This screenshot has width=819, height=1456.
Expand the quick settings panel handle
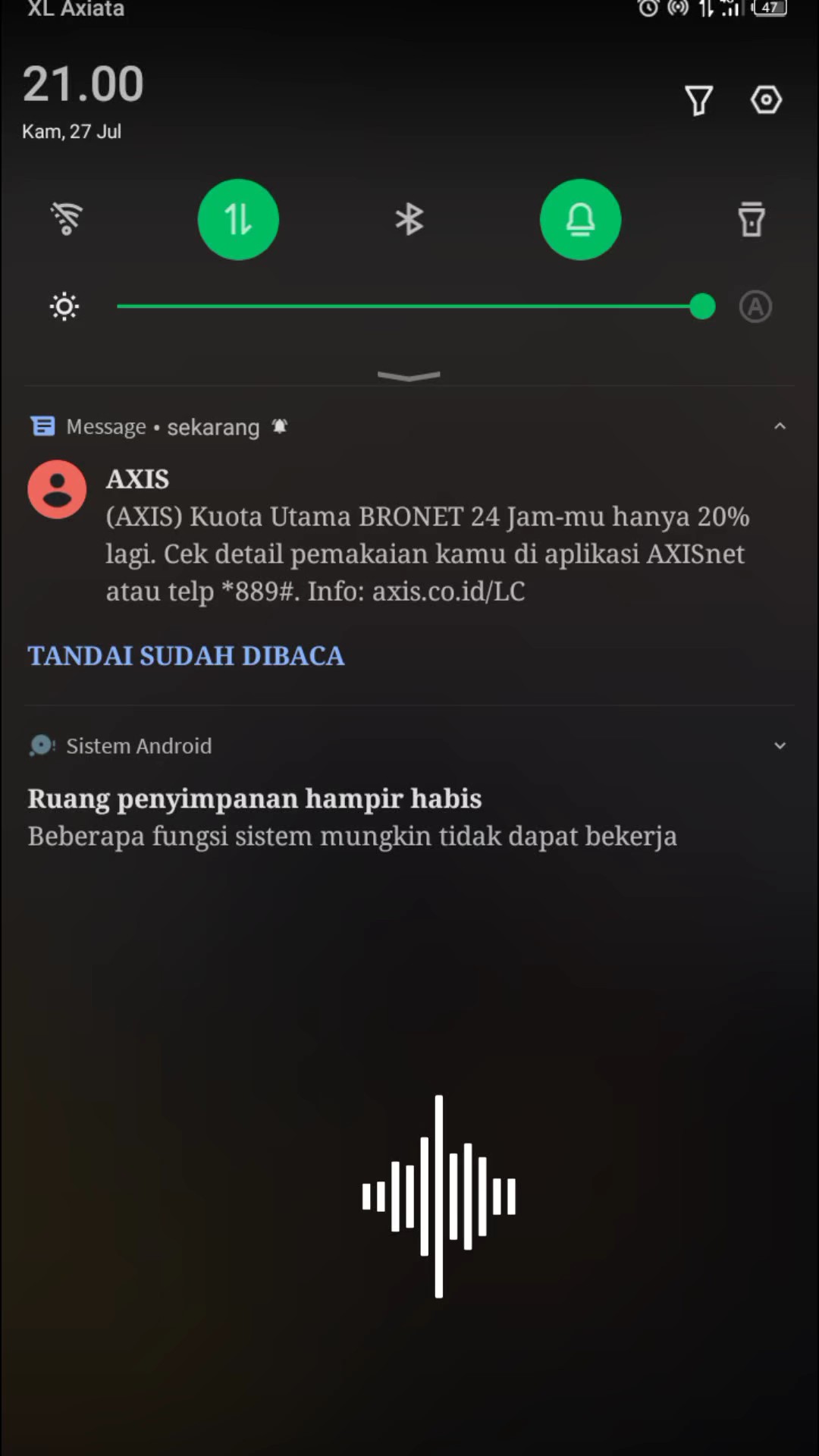point(409,375)
